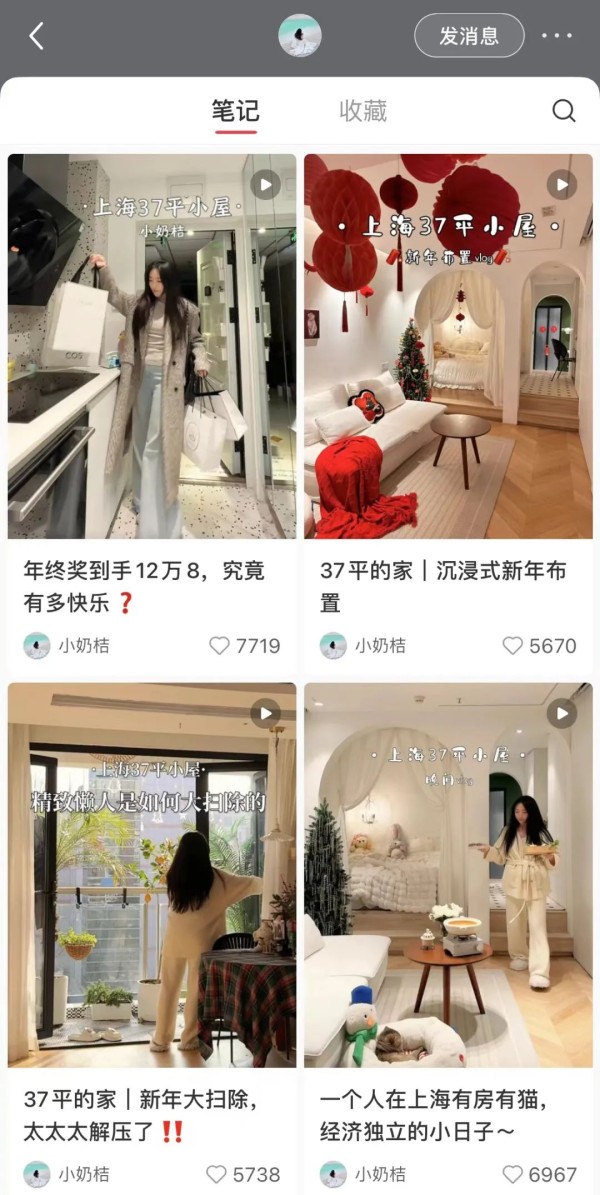Switch to the 笔记 tab
The image size is (600, 1195).
click(x=235, y=111)
